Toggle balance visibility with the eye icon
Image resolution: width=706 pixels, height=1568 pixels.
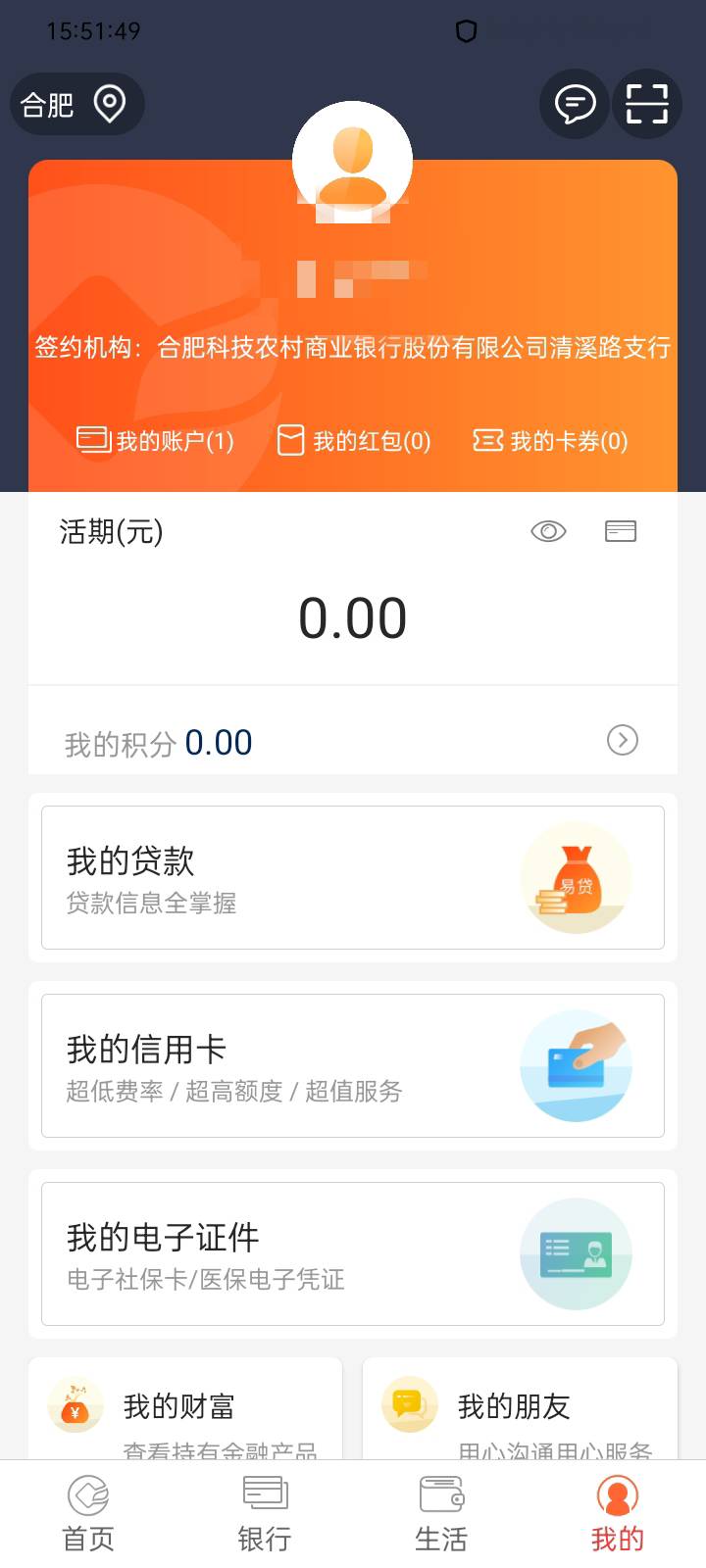548,531
